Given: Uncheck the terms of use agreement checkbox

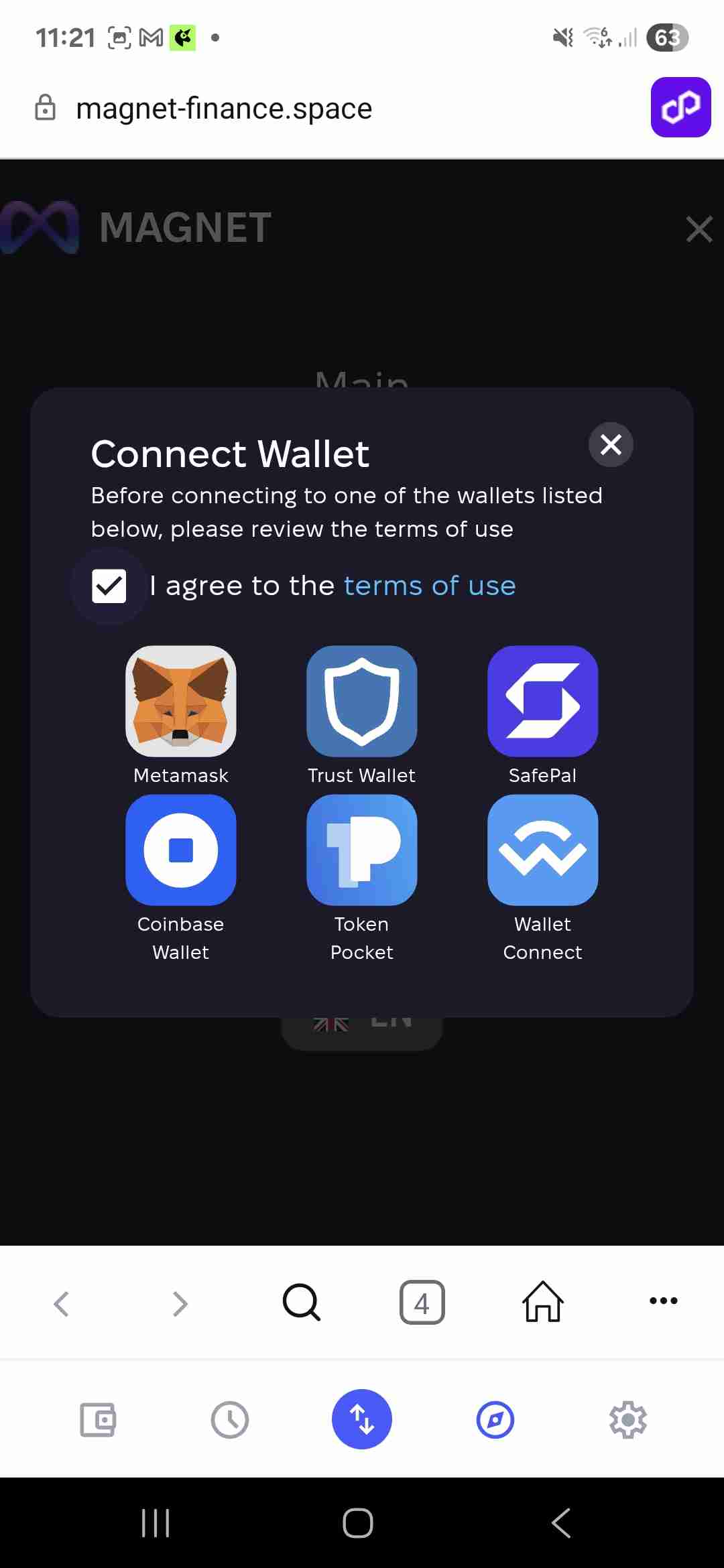Looking at the screenshot, I should pos(109,586).
